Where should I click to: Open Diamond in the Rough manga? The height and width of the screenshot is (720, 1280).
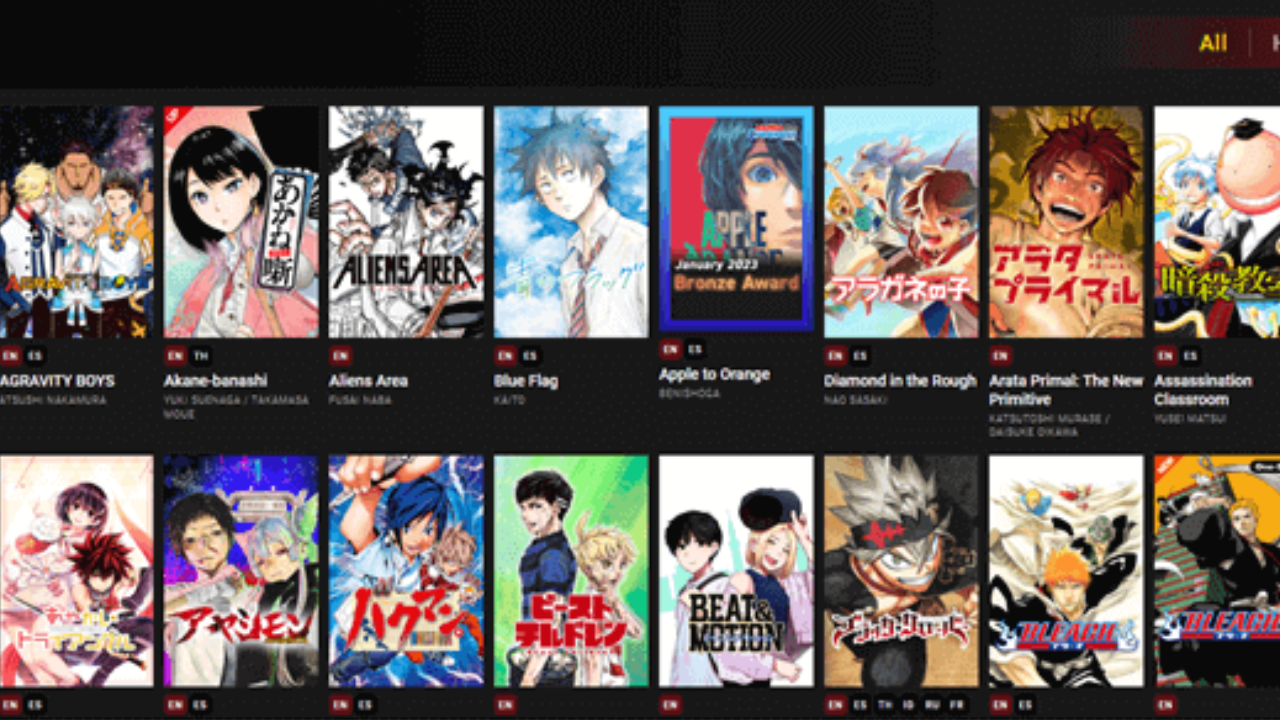point(901,222)
